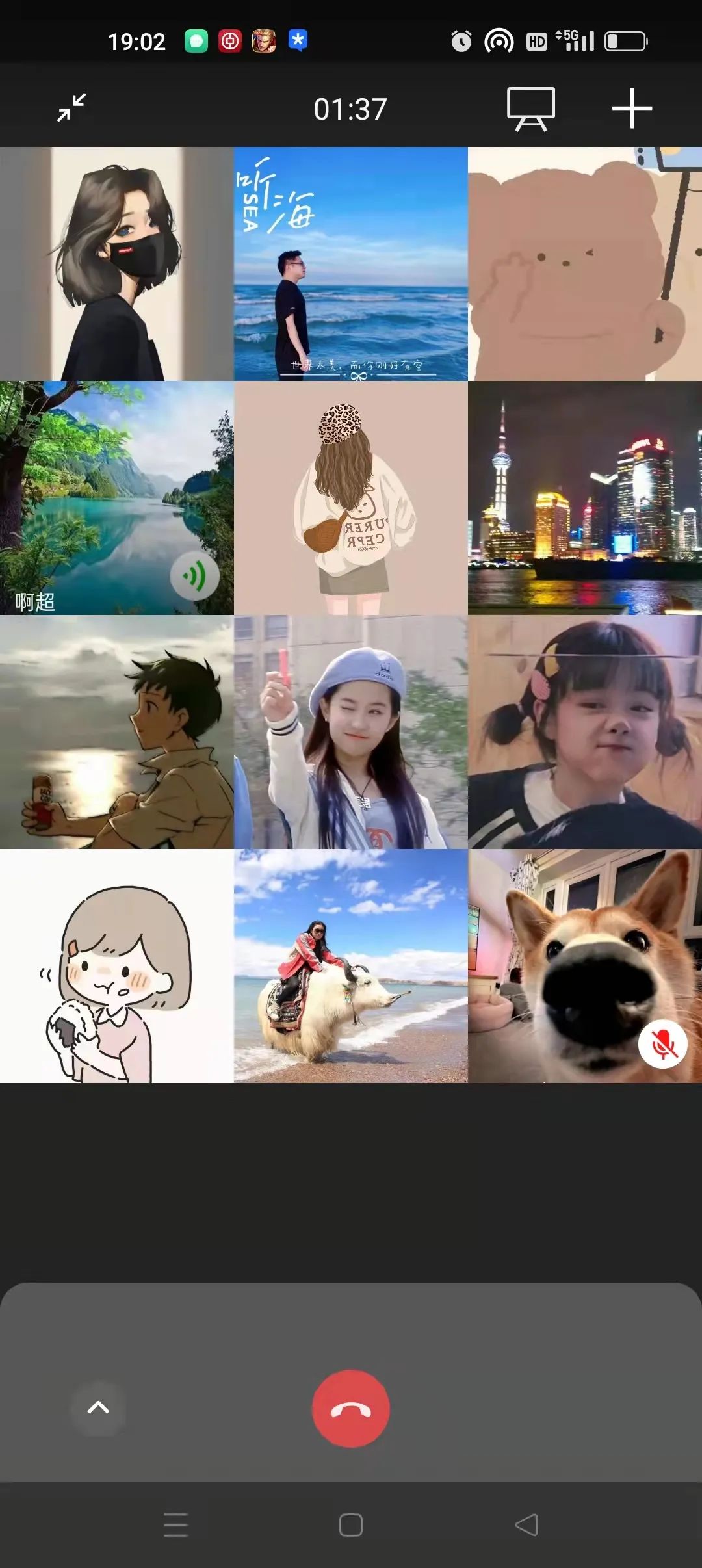Select the participant with 听海 sea avatar

click(x=351, y=264)
